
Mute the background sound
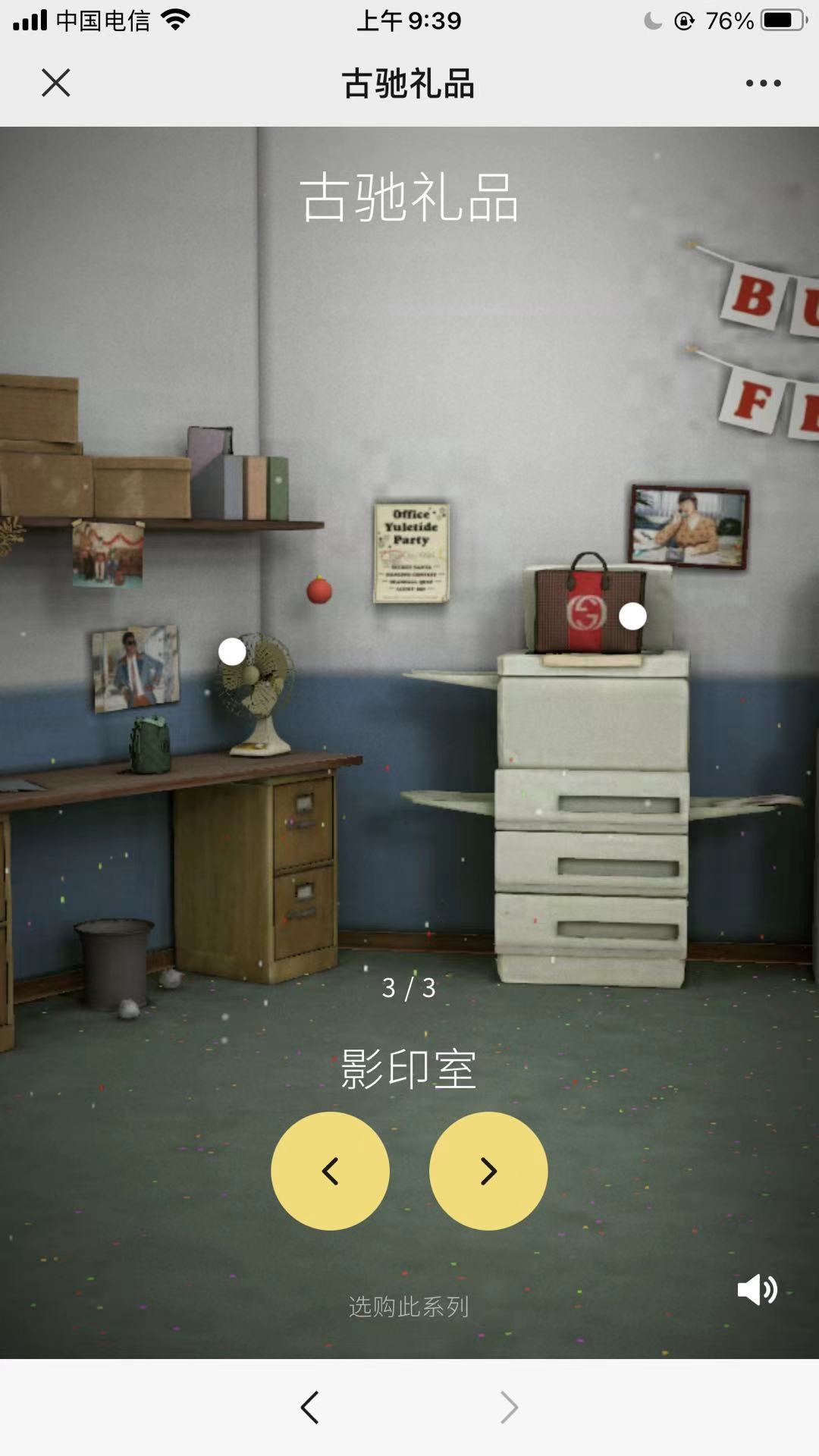tap(757, 1289)
